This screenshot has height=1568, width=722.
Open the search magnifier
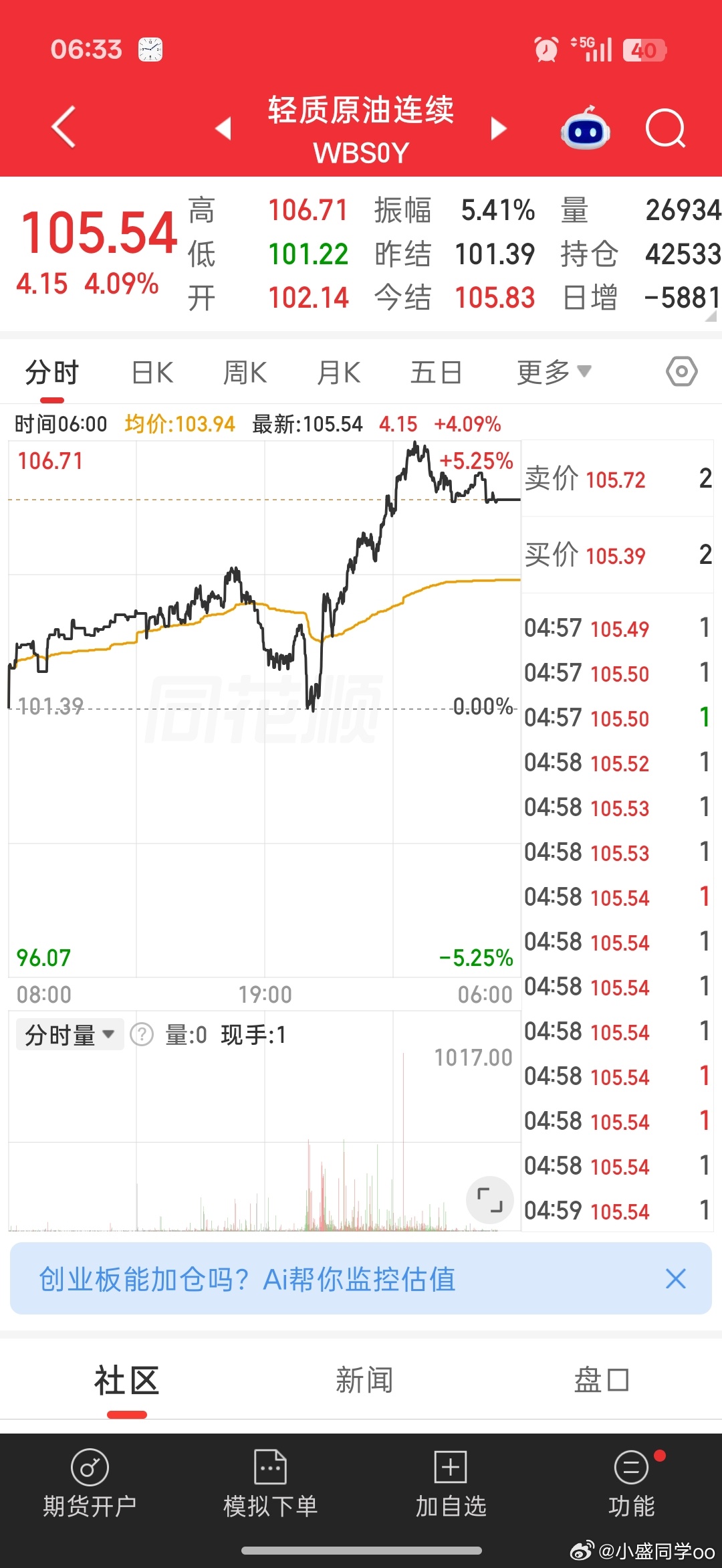coord(666,128)
